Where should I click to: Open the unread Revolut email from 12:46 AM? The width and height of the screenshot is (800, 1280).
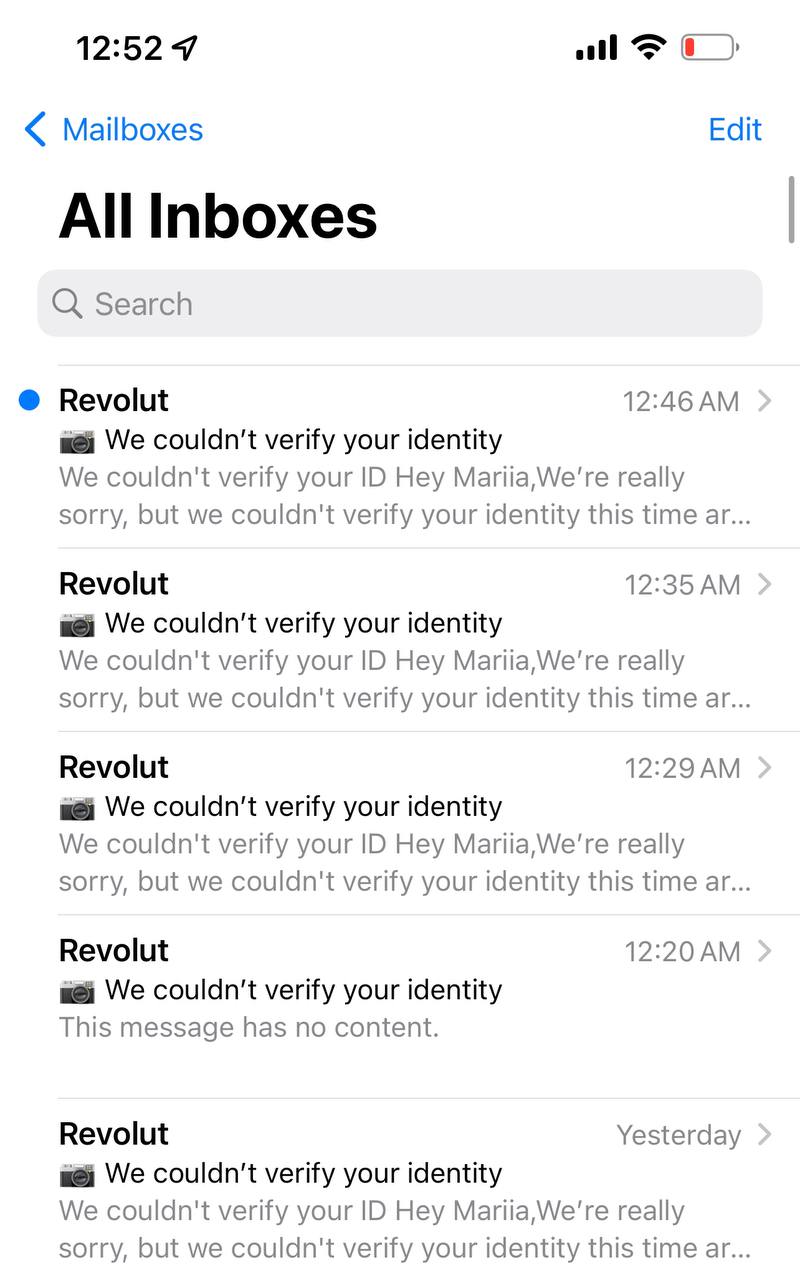[x=400, y=457]
